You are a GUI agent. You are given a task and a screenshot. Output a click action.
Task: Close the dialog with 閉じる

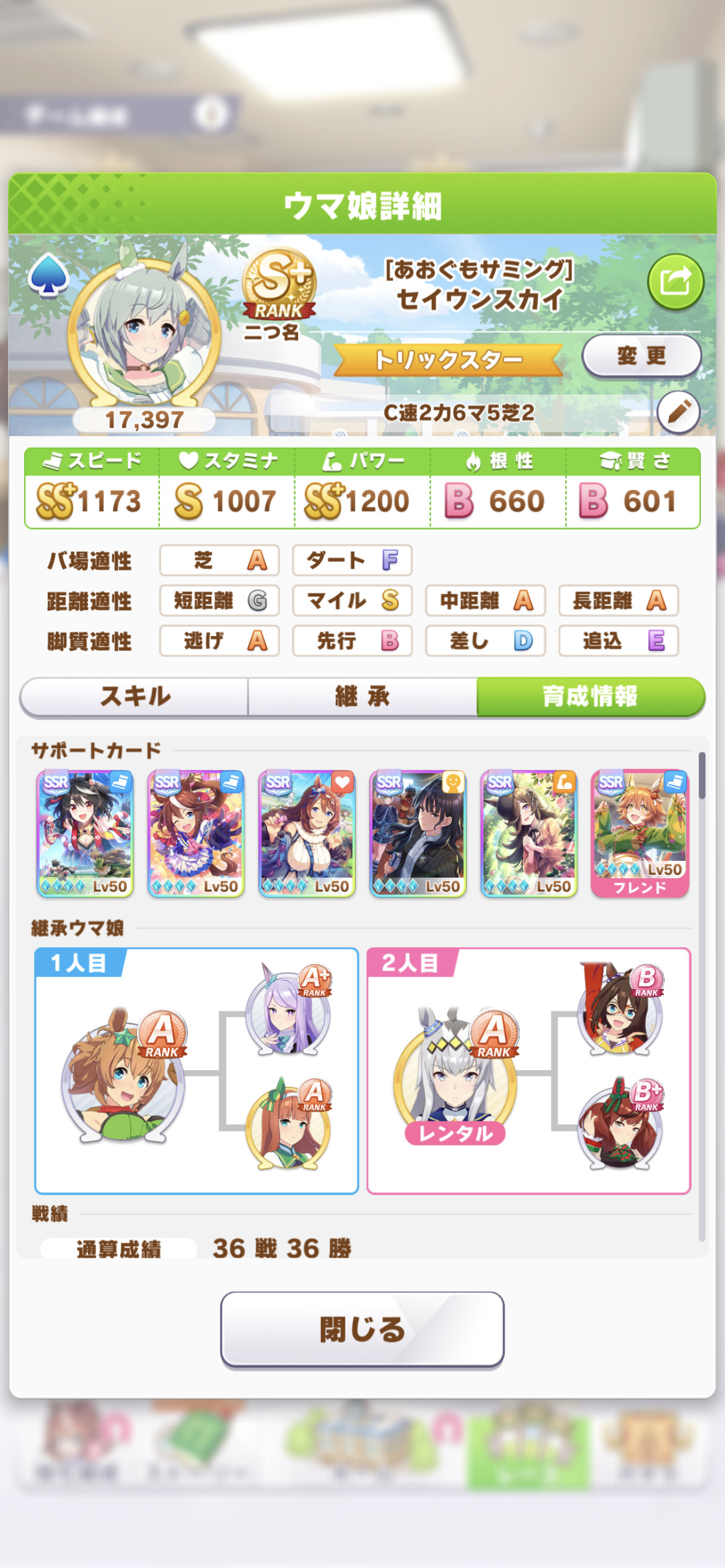(362, 1329)
